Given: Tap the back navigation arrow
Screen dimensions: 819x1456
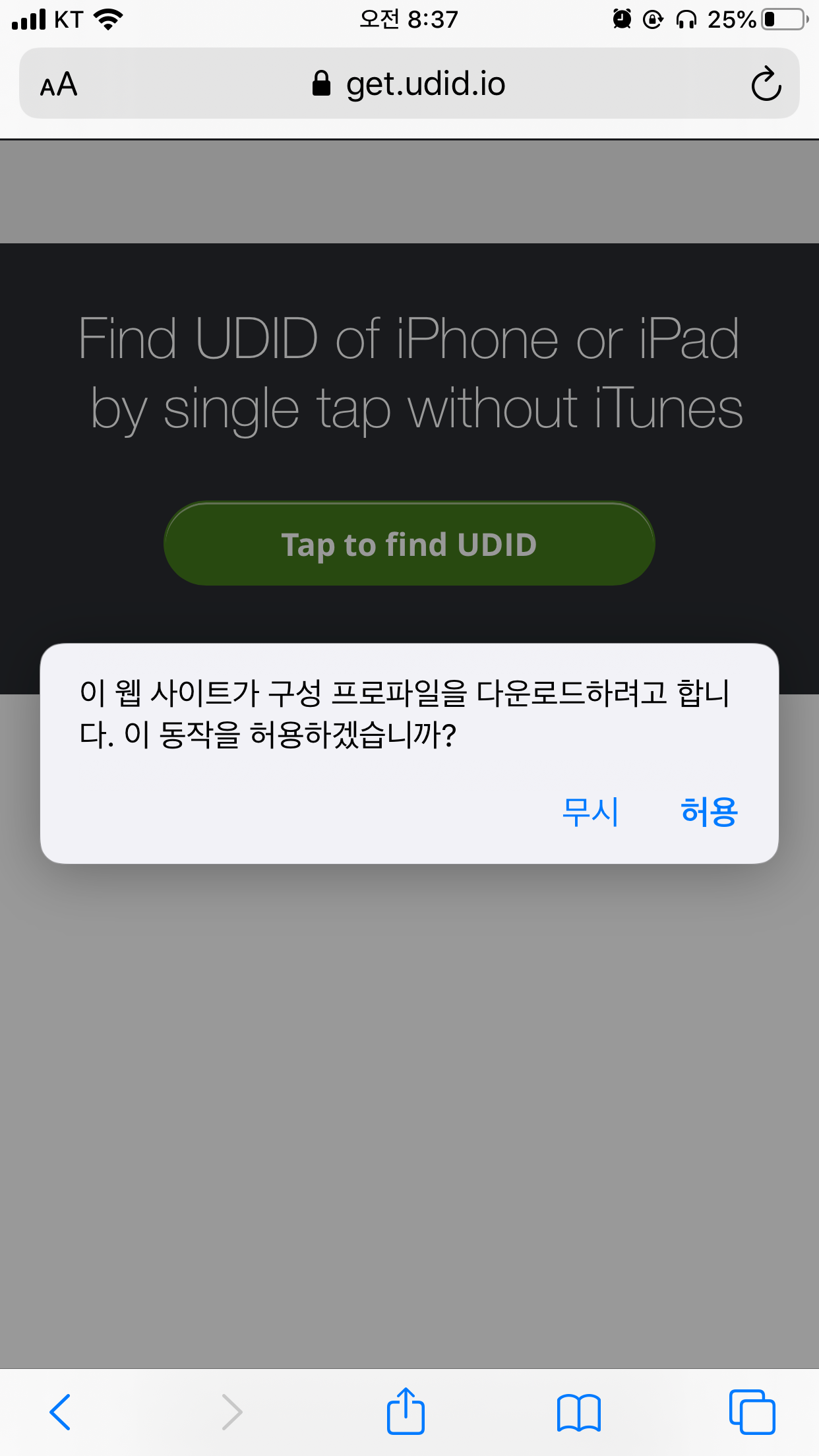Looking at the screenshot, I should tap(59, 1411).
